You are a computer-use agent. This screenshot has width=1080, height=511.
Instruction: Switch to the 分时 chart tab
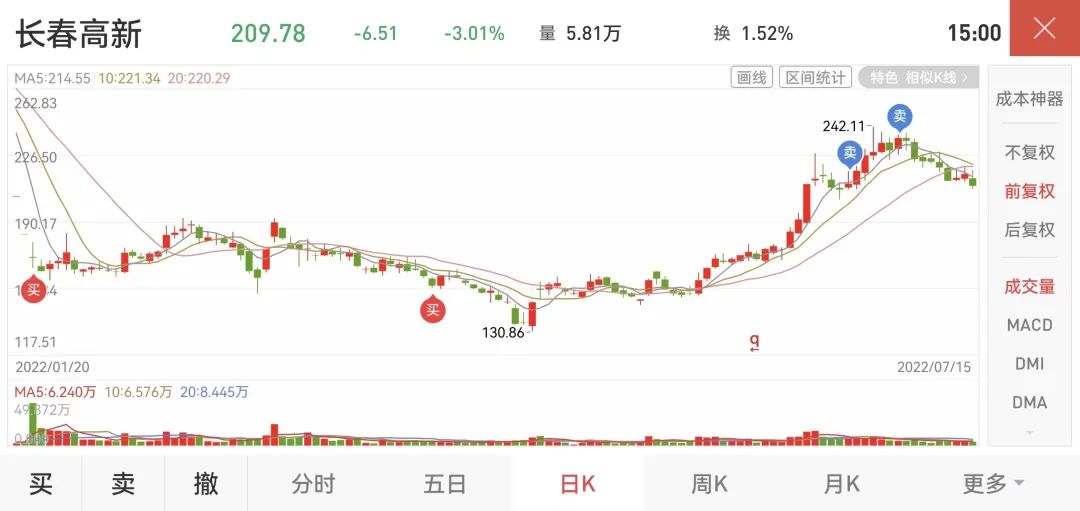(x=313, y=484)
